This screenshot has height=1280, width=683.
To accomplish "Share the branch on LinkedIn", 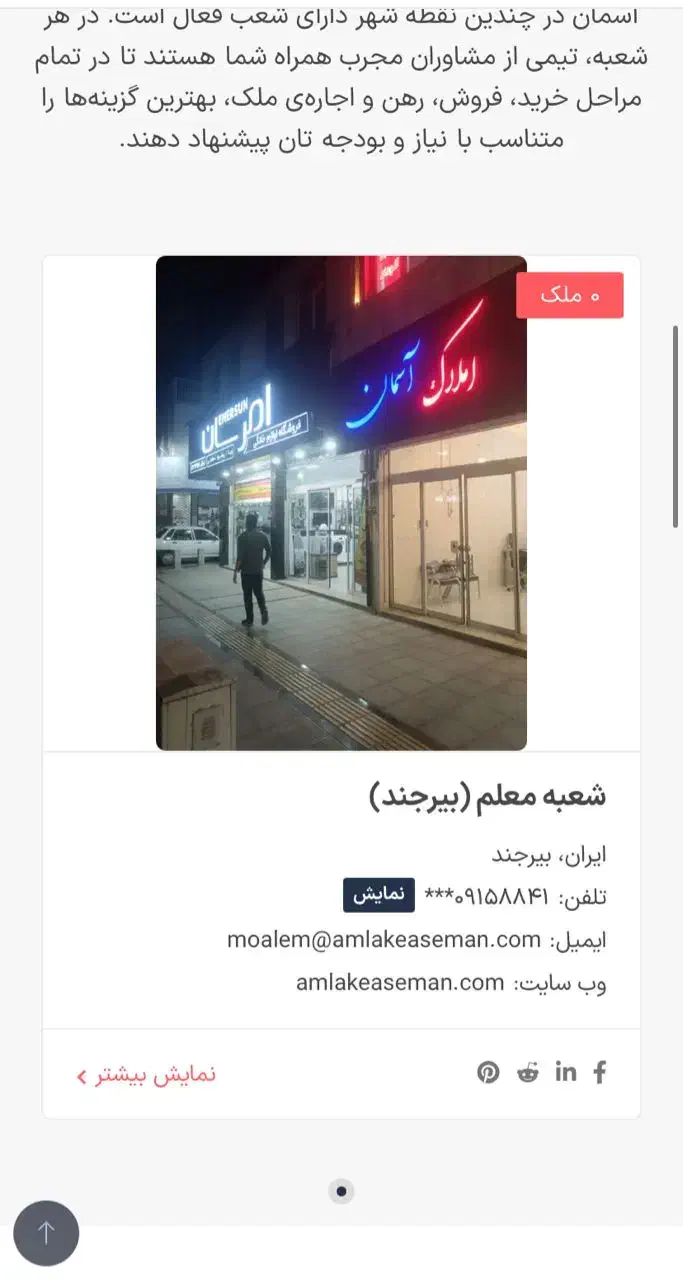I will point(566,1073).
